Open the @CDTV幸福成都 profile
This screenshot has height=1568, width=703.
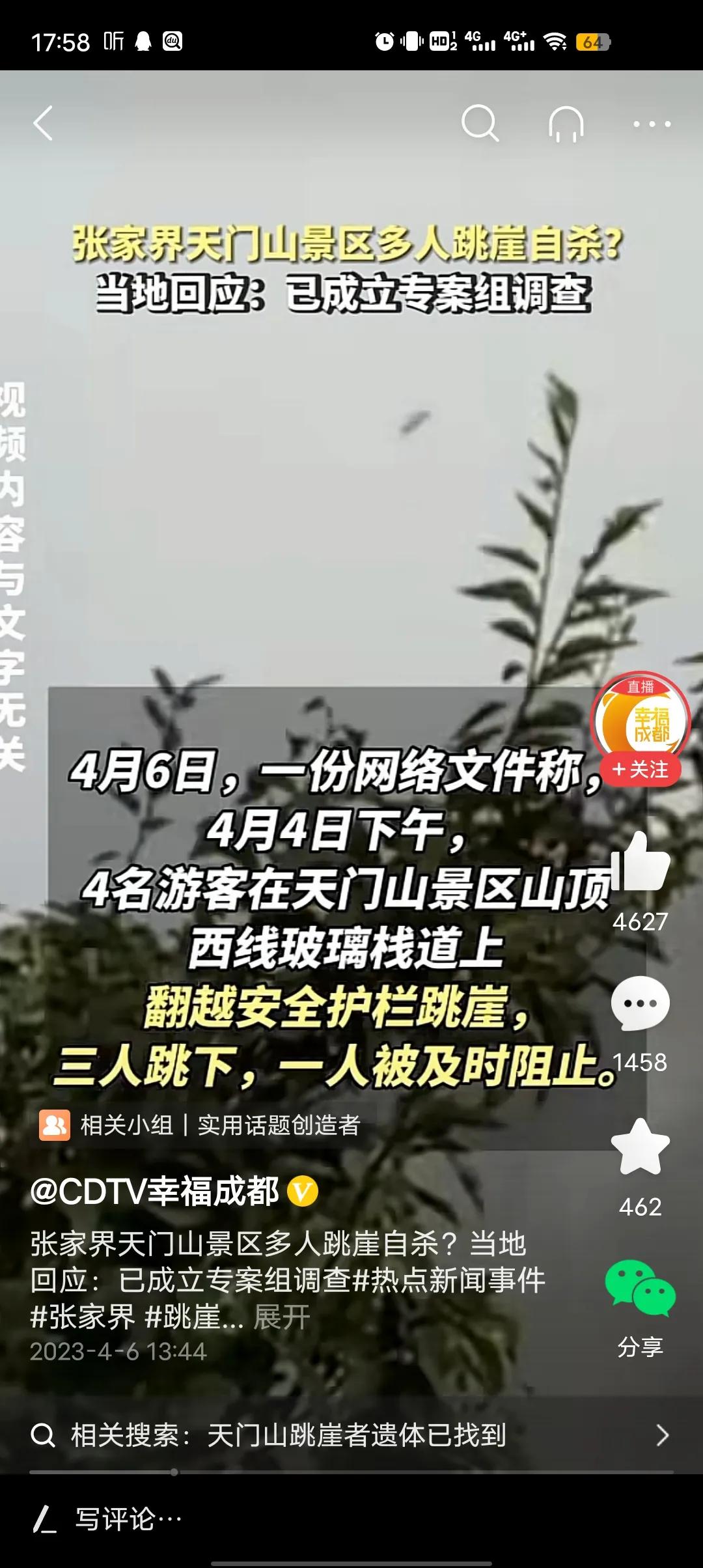(155, 1191)
